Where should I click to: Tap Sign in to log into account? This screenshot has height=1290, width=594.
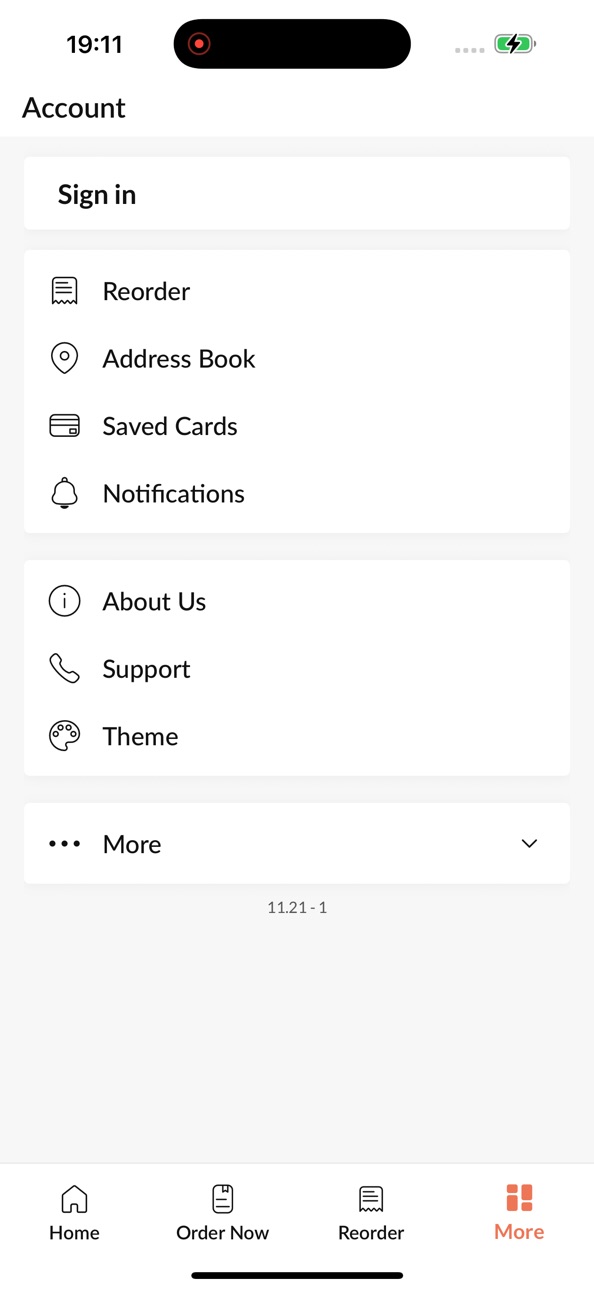click(297, 194)
